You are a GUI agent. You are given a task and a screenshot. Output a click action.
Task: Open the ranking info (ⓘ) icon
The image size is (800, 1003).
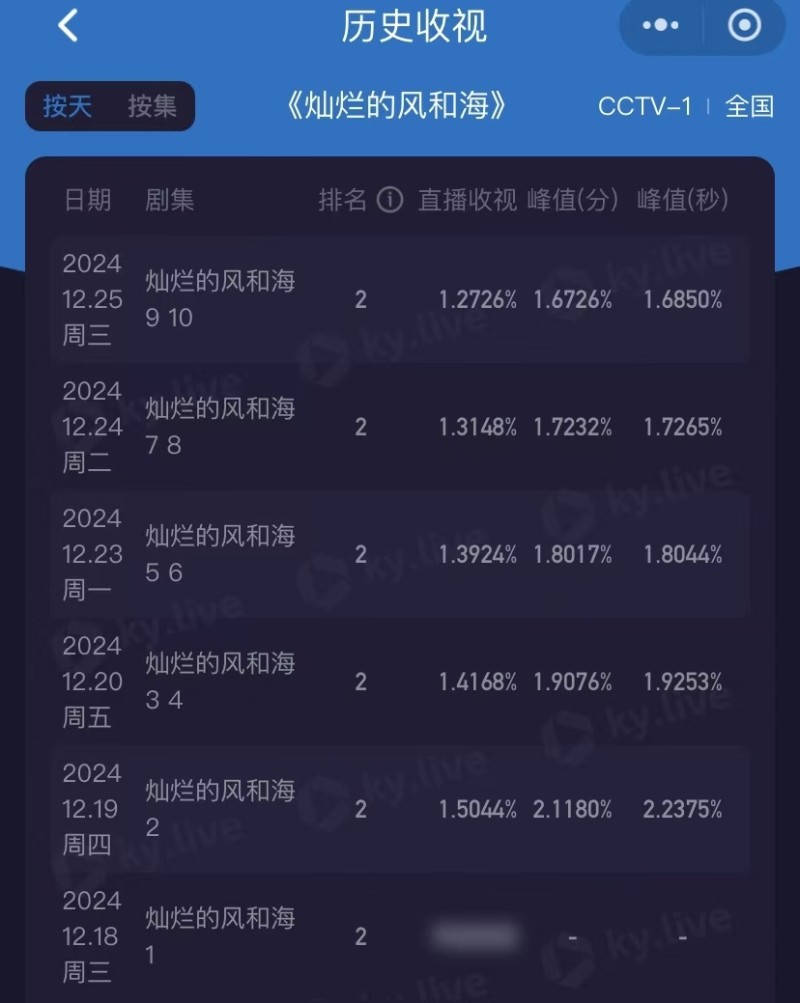(x=389, y=200)
